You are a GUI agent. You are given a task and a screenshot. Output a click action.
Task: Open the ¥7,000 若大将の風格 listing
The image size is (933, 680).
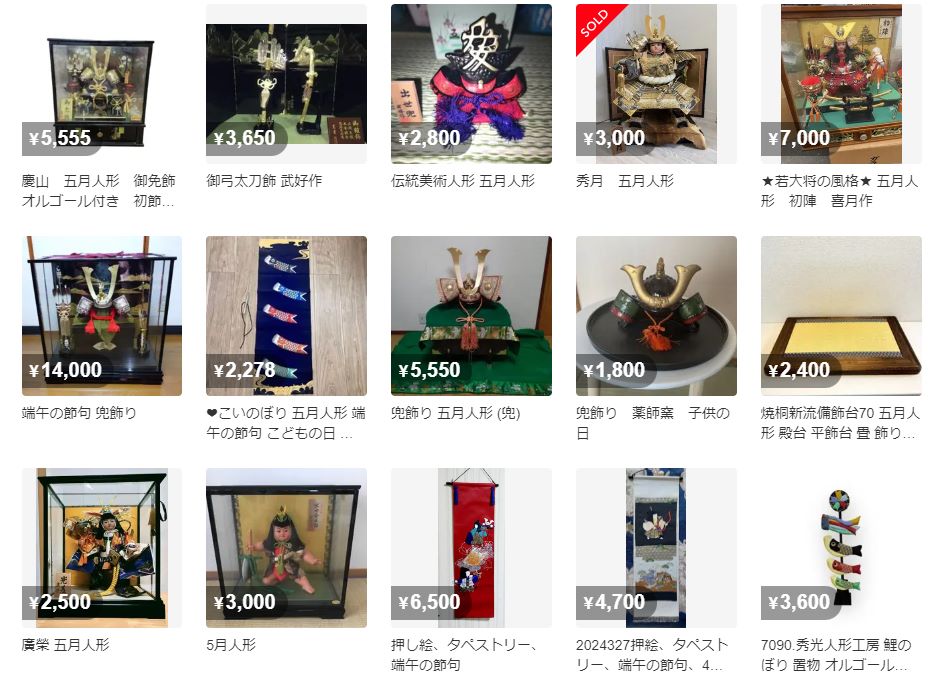[841, 84]
